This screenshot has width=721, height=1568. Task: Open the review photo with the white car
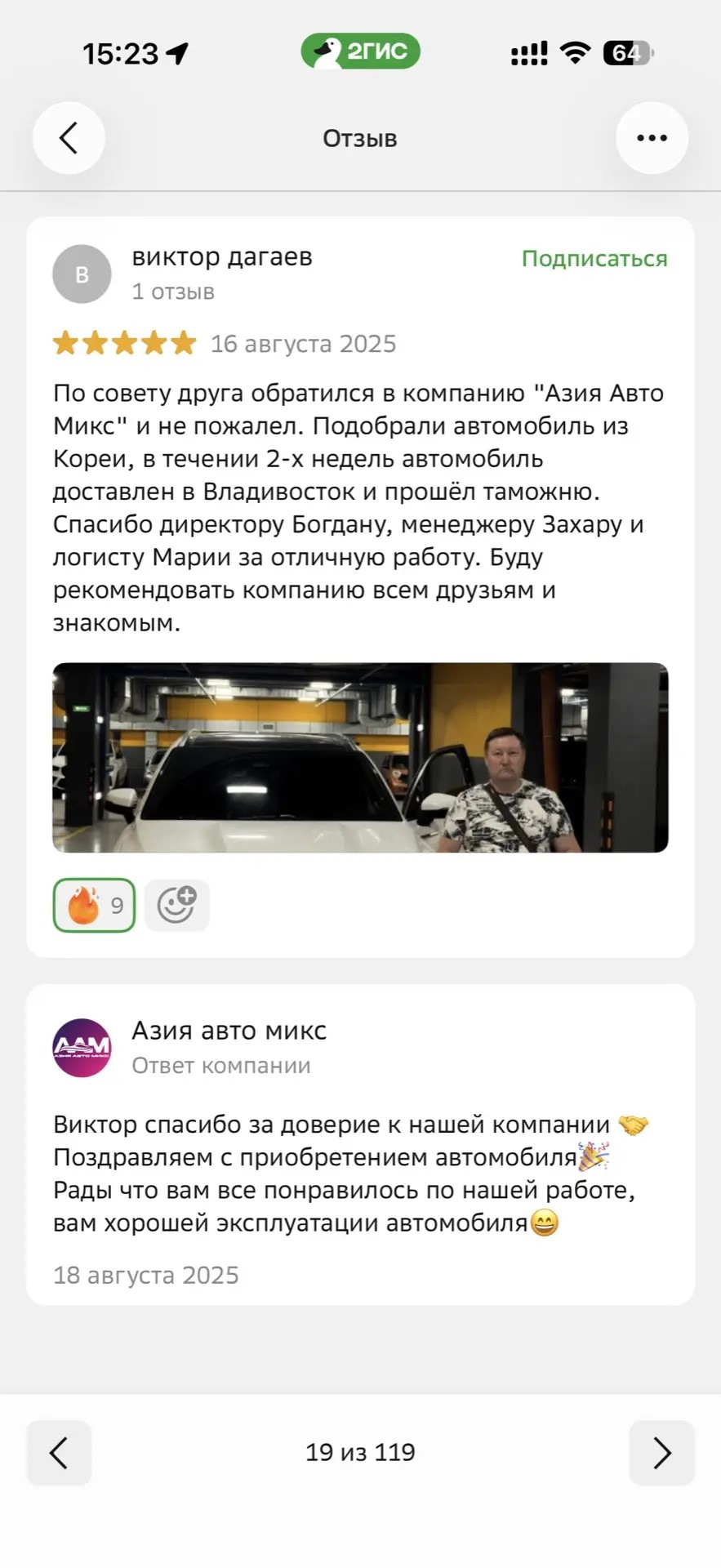[x=360, y=757]
